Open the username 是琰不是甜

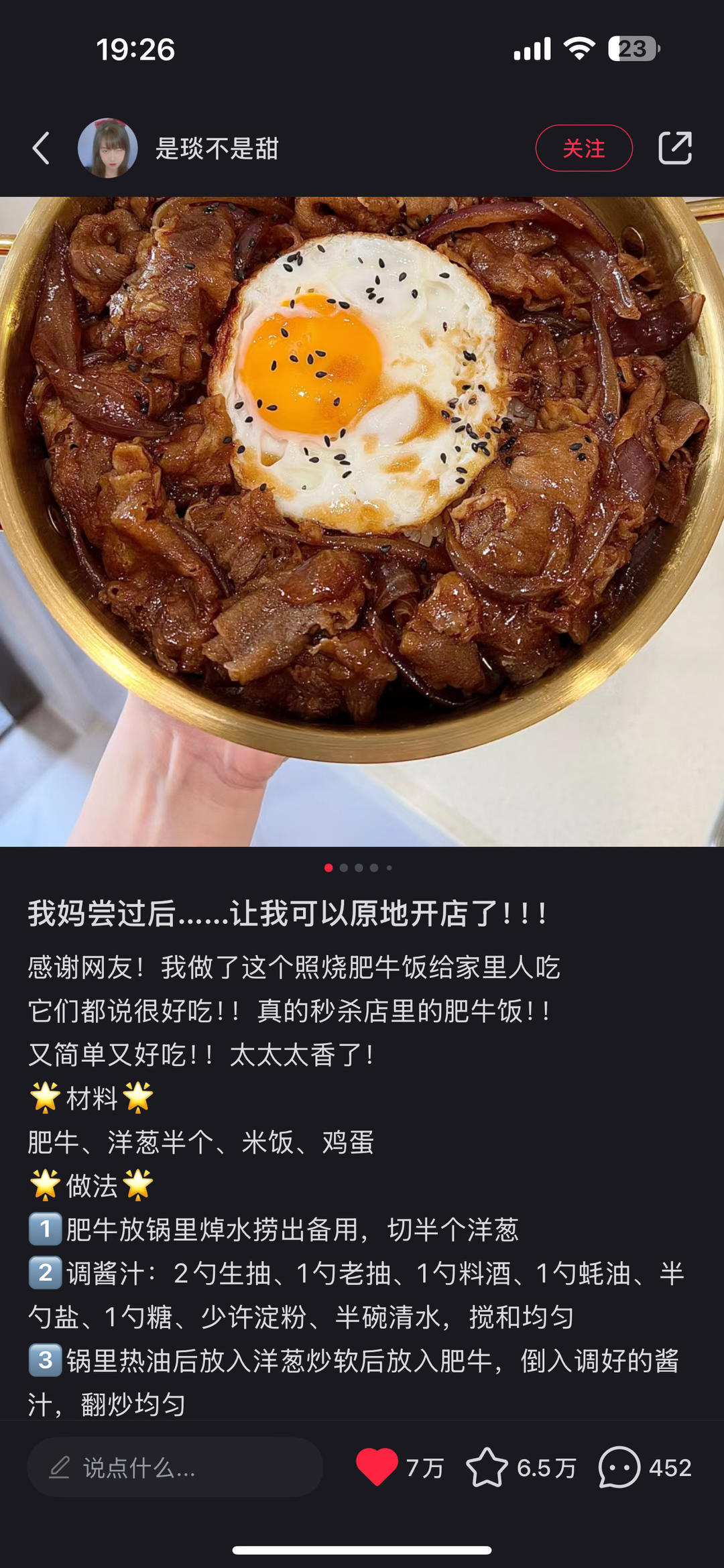point(217,149)
